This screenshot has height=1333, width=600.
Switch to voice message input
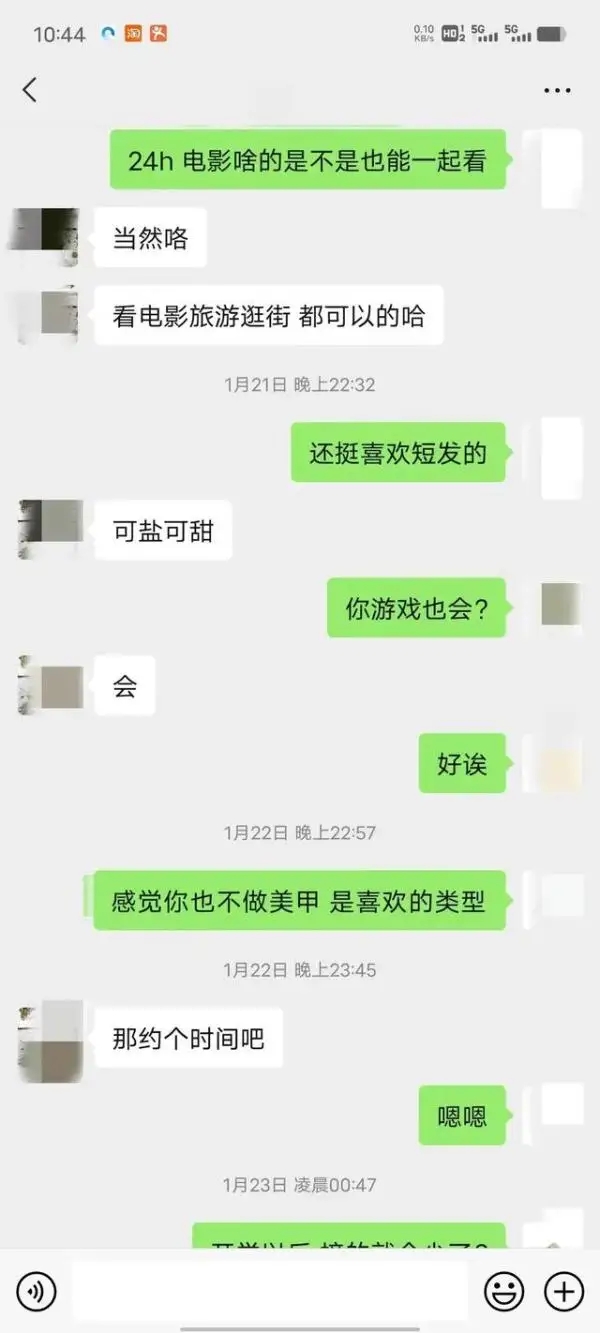(37, 1292)
